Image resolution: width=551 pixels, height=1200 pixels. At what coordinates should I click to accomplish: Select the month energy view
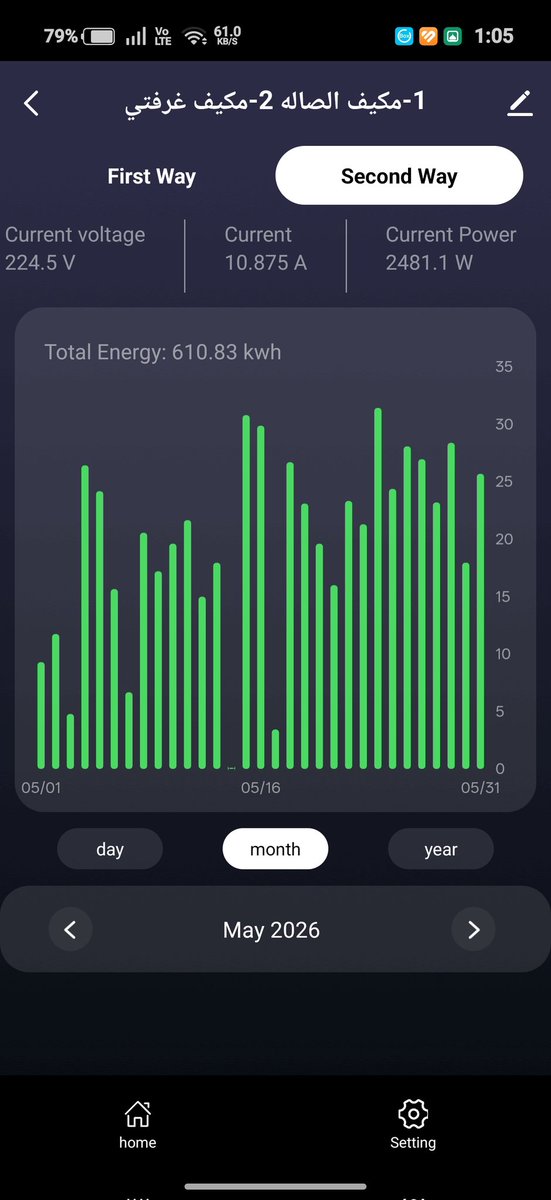pos(275,849)
